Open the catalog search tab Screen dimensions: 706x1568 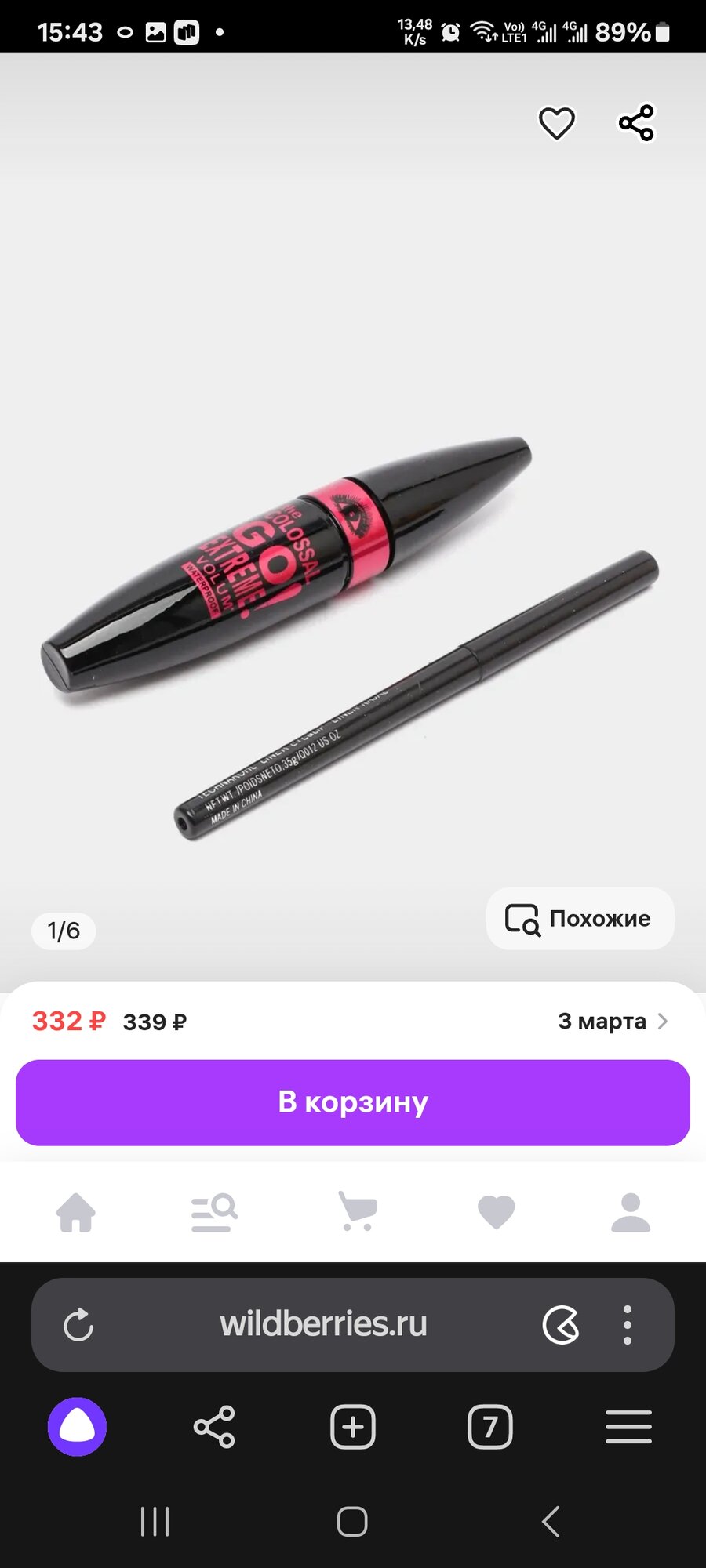coord(214,1213)
